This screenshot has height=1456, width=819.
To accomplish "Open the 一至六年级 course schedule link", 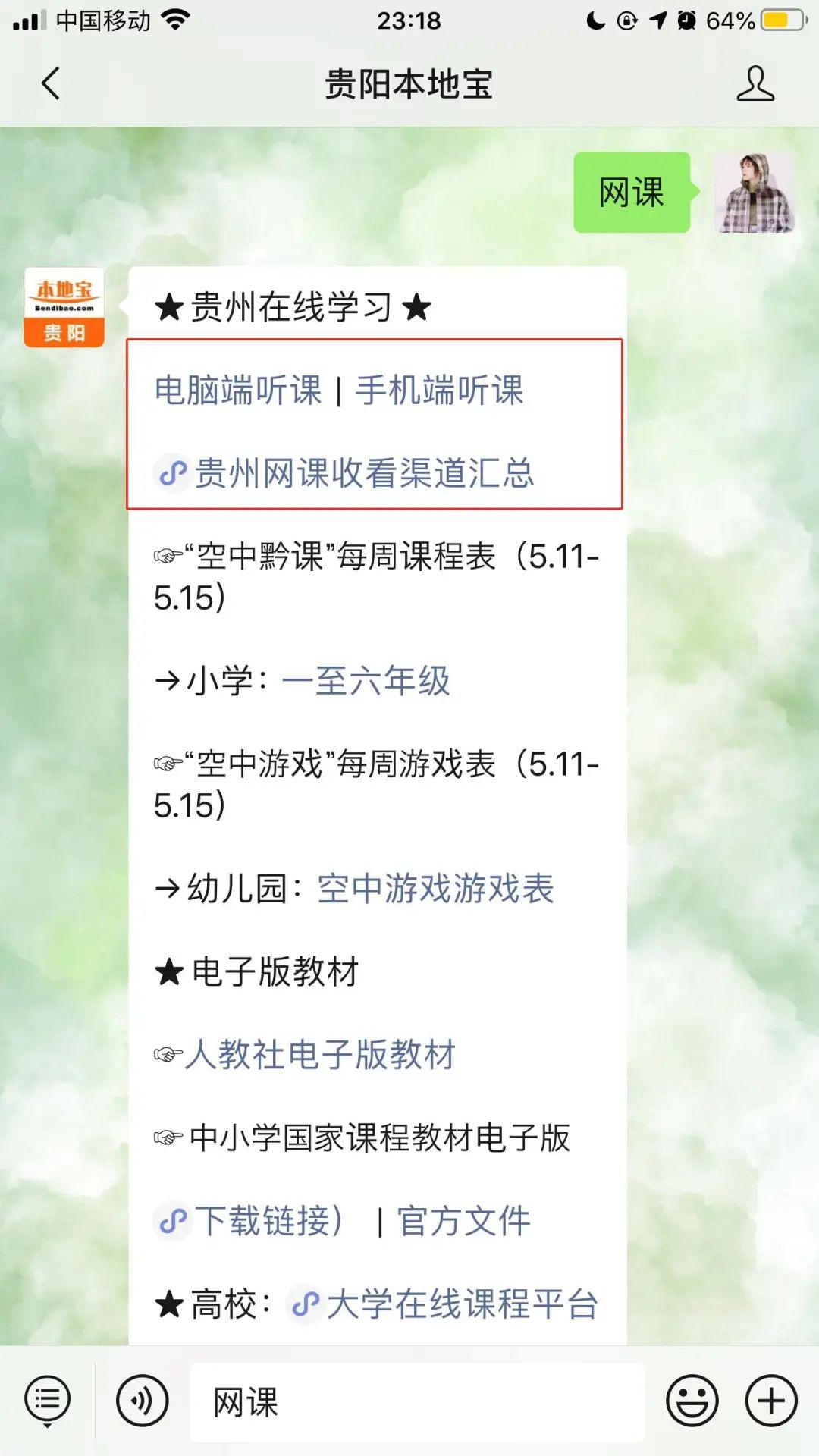I will (x=366, y=680).
